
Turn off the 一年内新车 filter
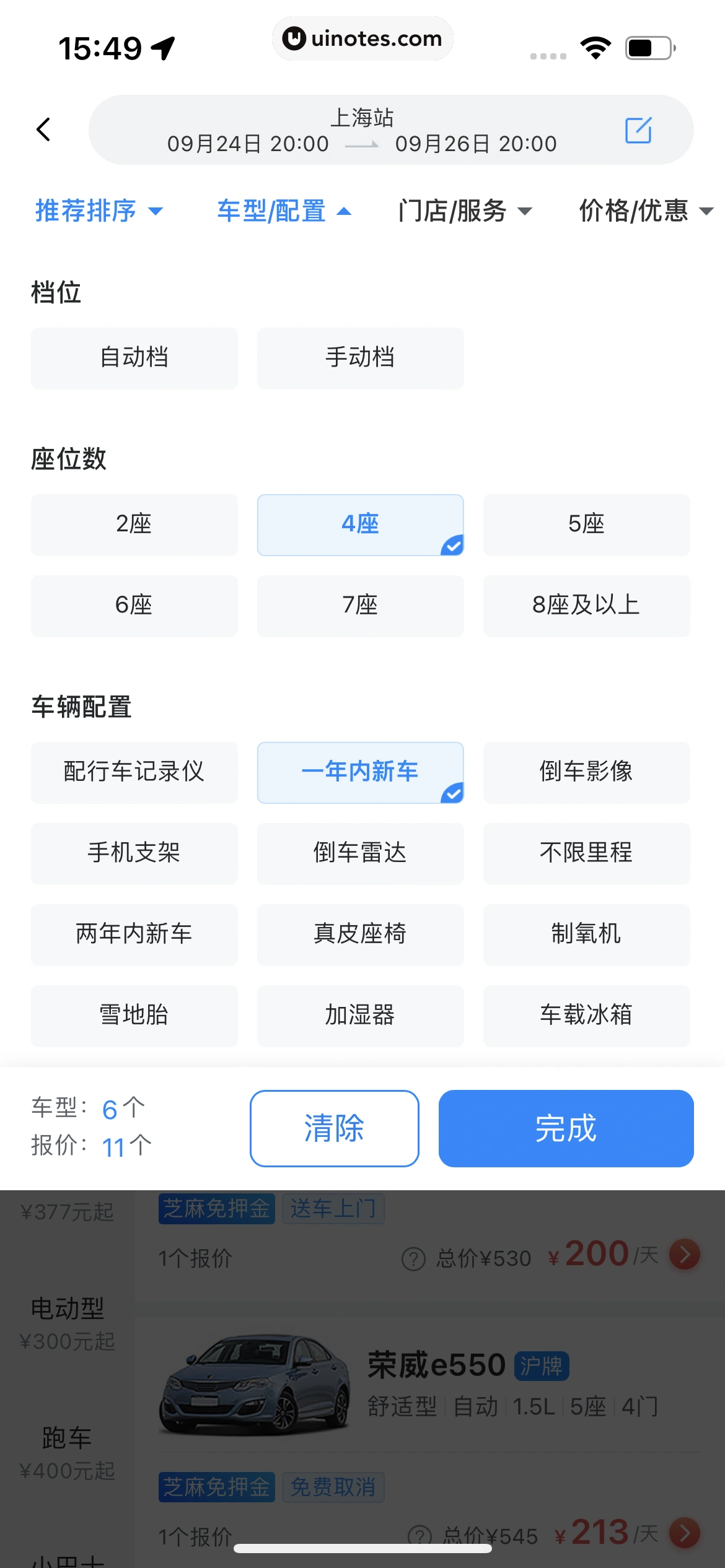pyautogui.click(x=360, y=772)
